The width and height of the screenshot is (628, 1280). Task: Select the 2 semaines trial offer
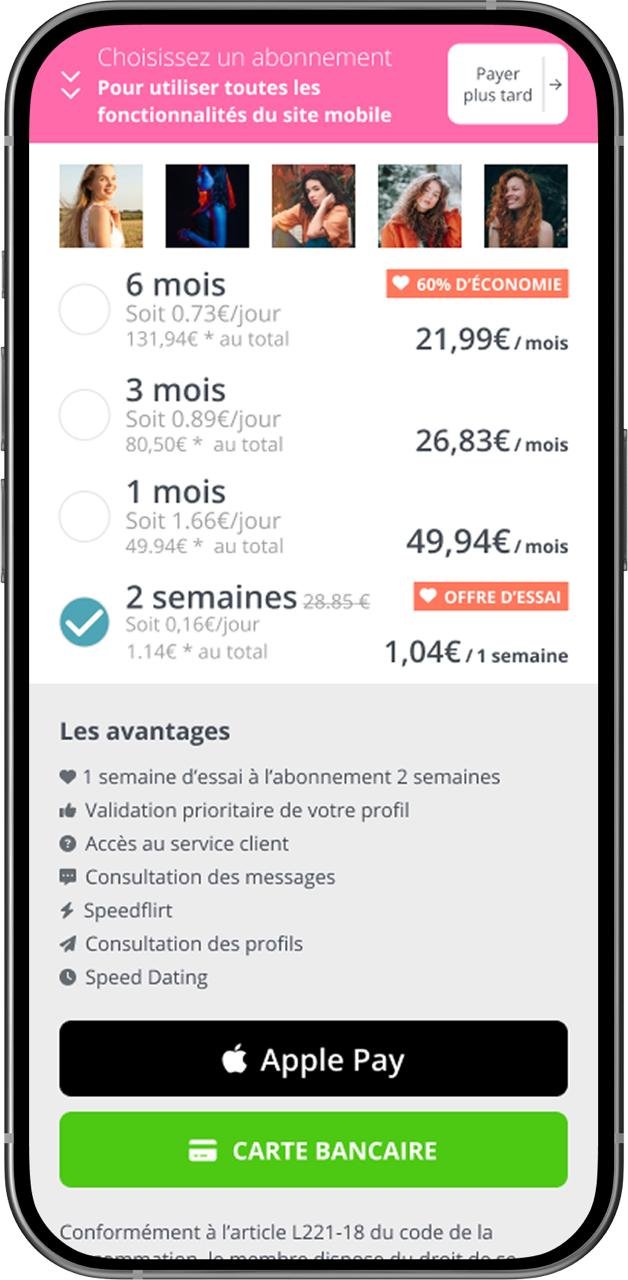(85, 622)
